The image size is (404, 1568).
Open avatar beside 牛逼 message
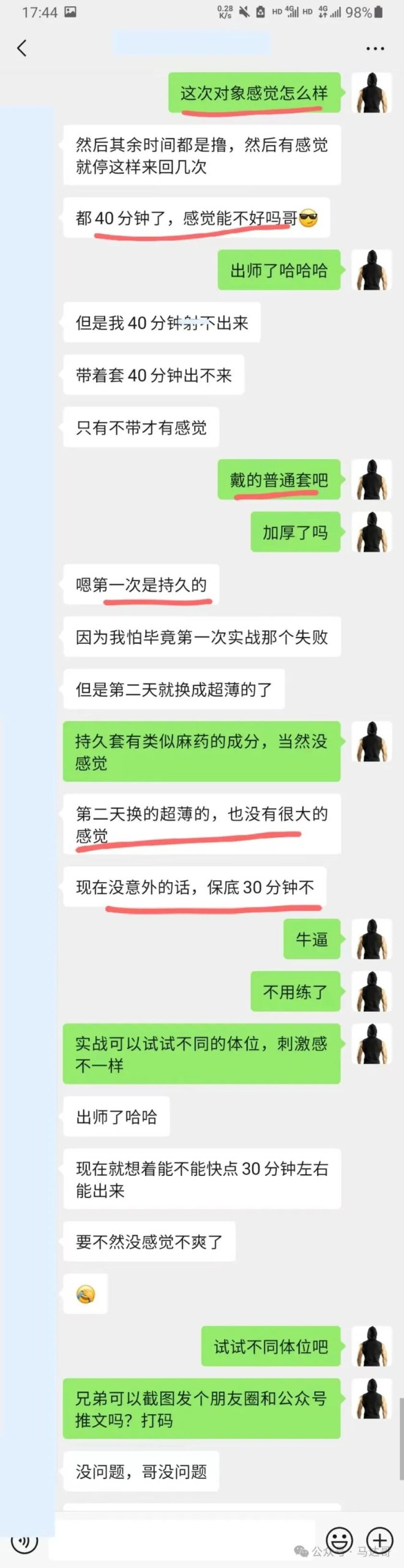click(372, 939)
